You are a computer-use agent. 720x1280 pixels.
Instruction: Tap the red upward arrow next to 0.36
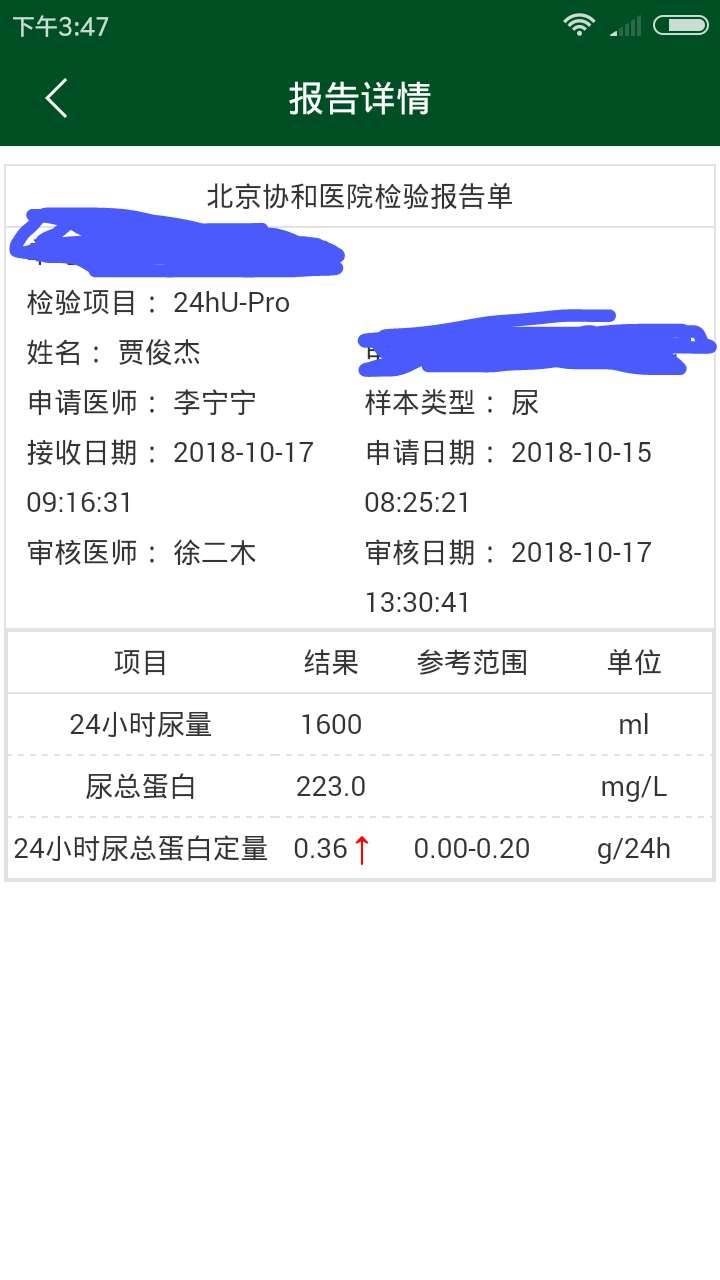tap(364, 848)
